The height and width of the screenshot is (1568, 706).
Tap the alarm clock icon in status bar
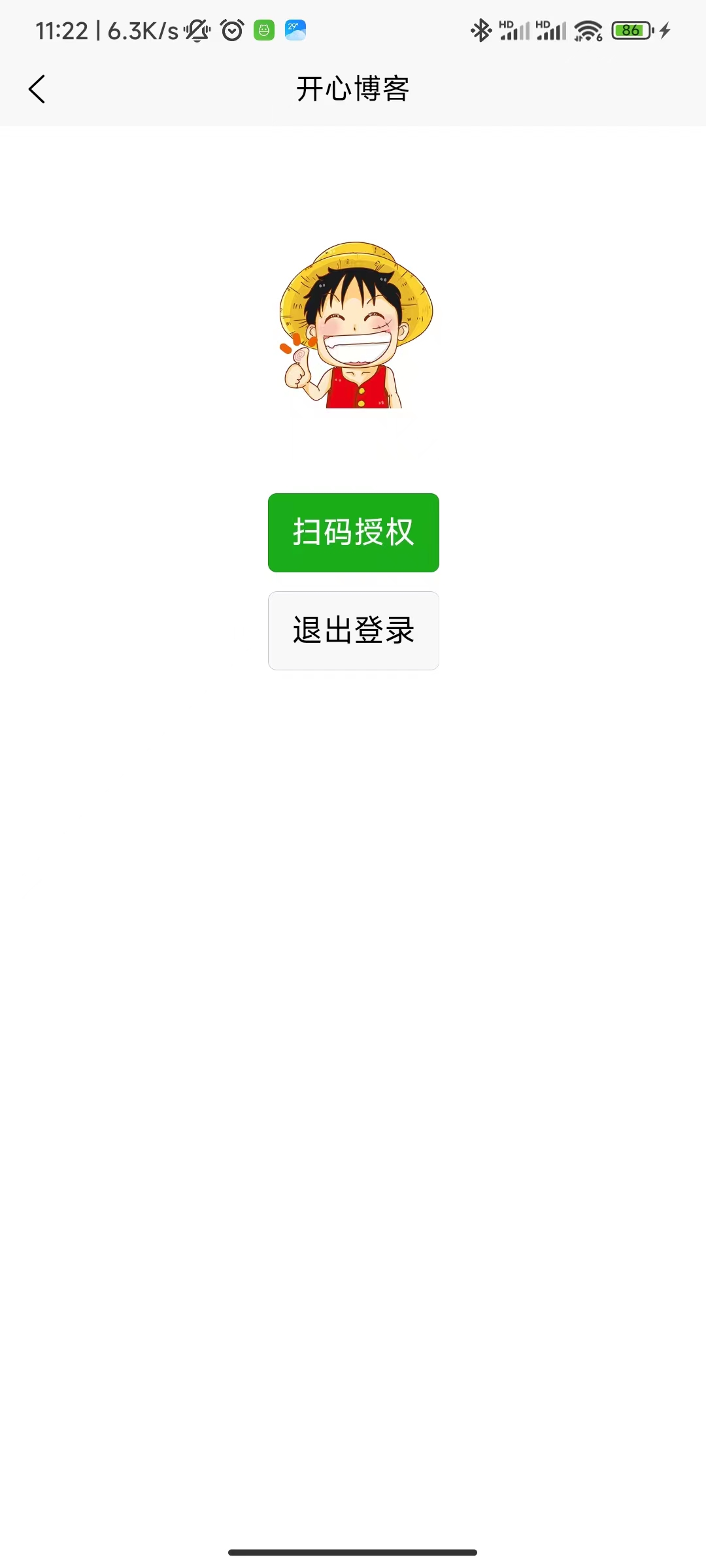(x=233, y=29)
